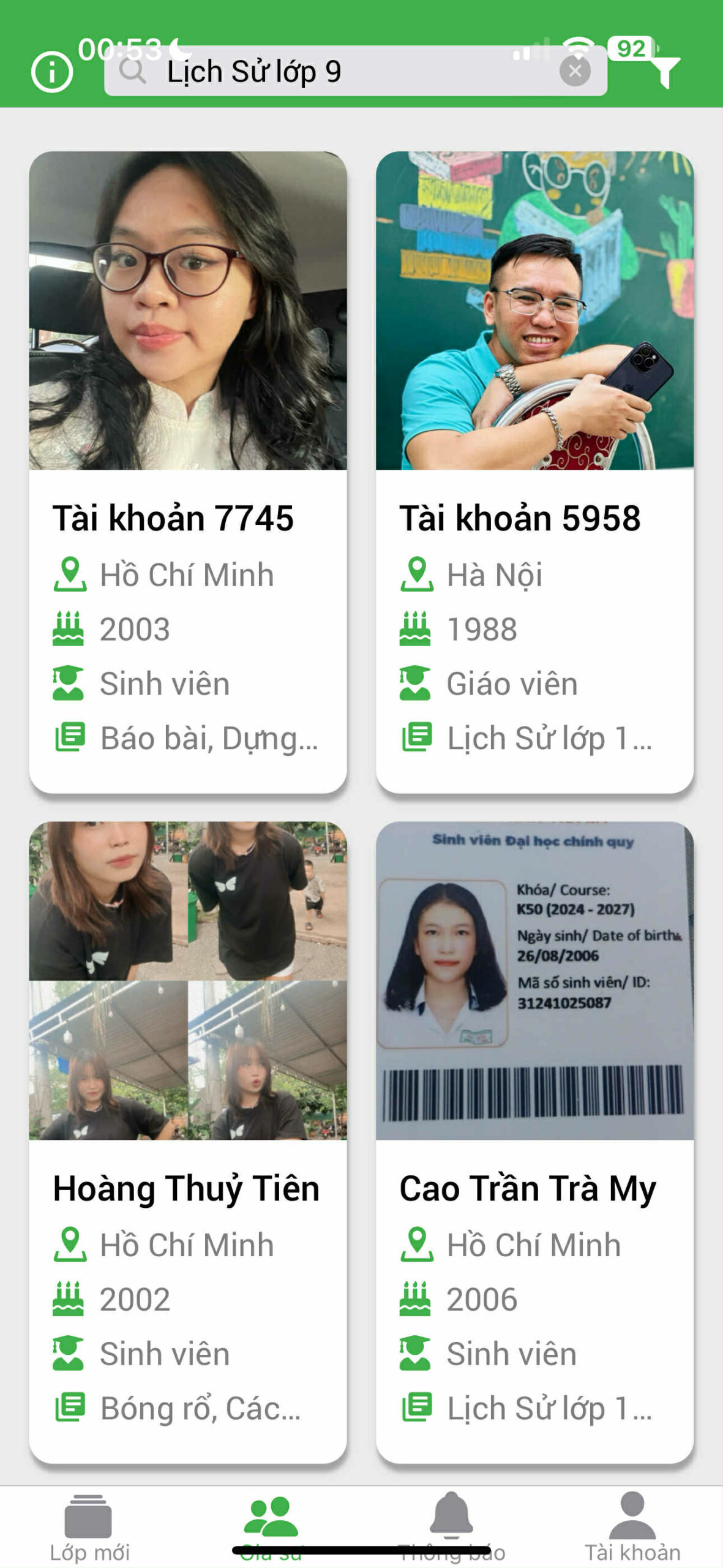Tap the search field with Lịch Sử lớp 9
The image size is (723, 1568).
[331, 72]
